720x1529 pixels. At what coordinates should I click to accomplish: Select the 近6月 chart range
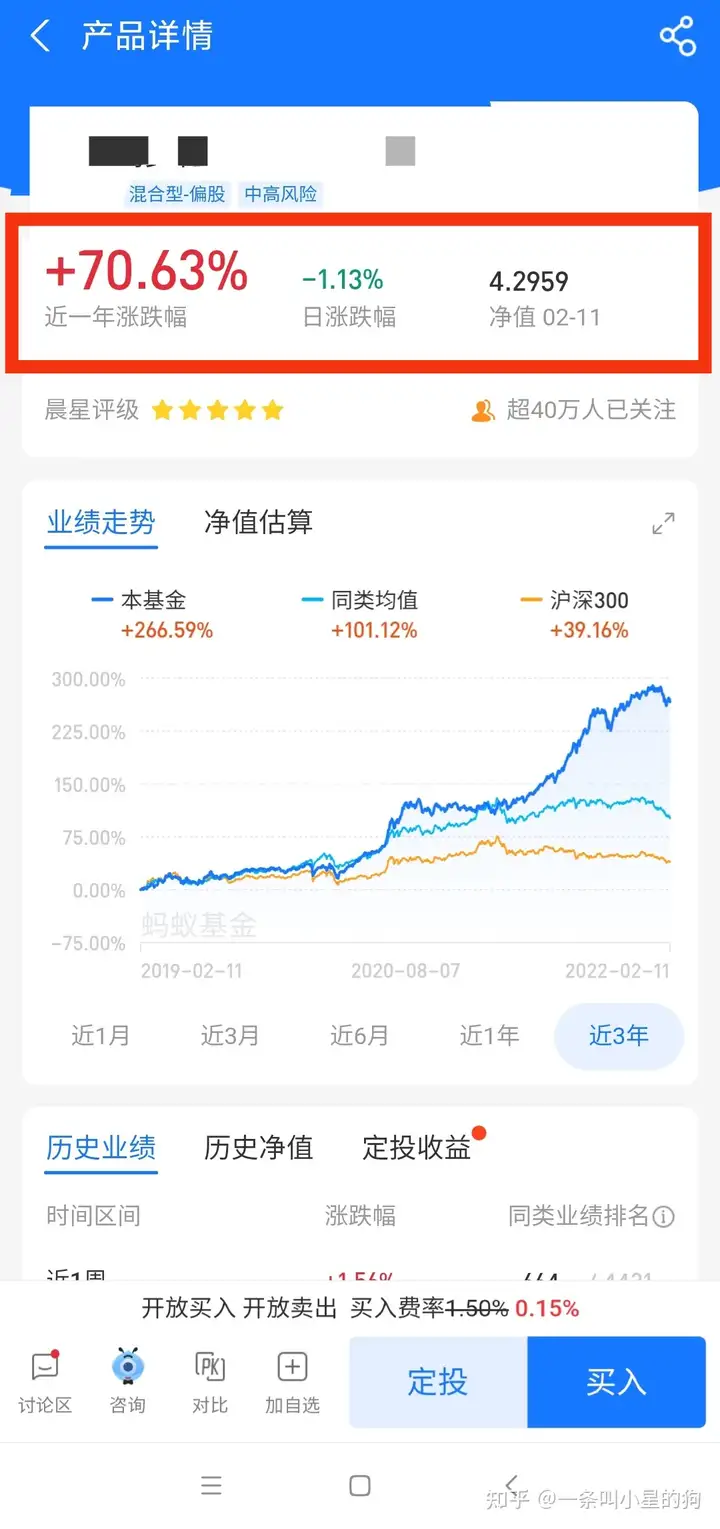[359, 1035]
